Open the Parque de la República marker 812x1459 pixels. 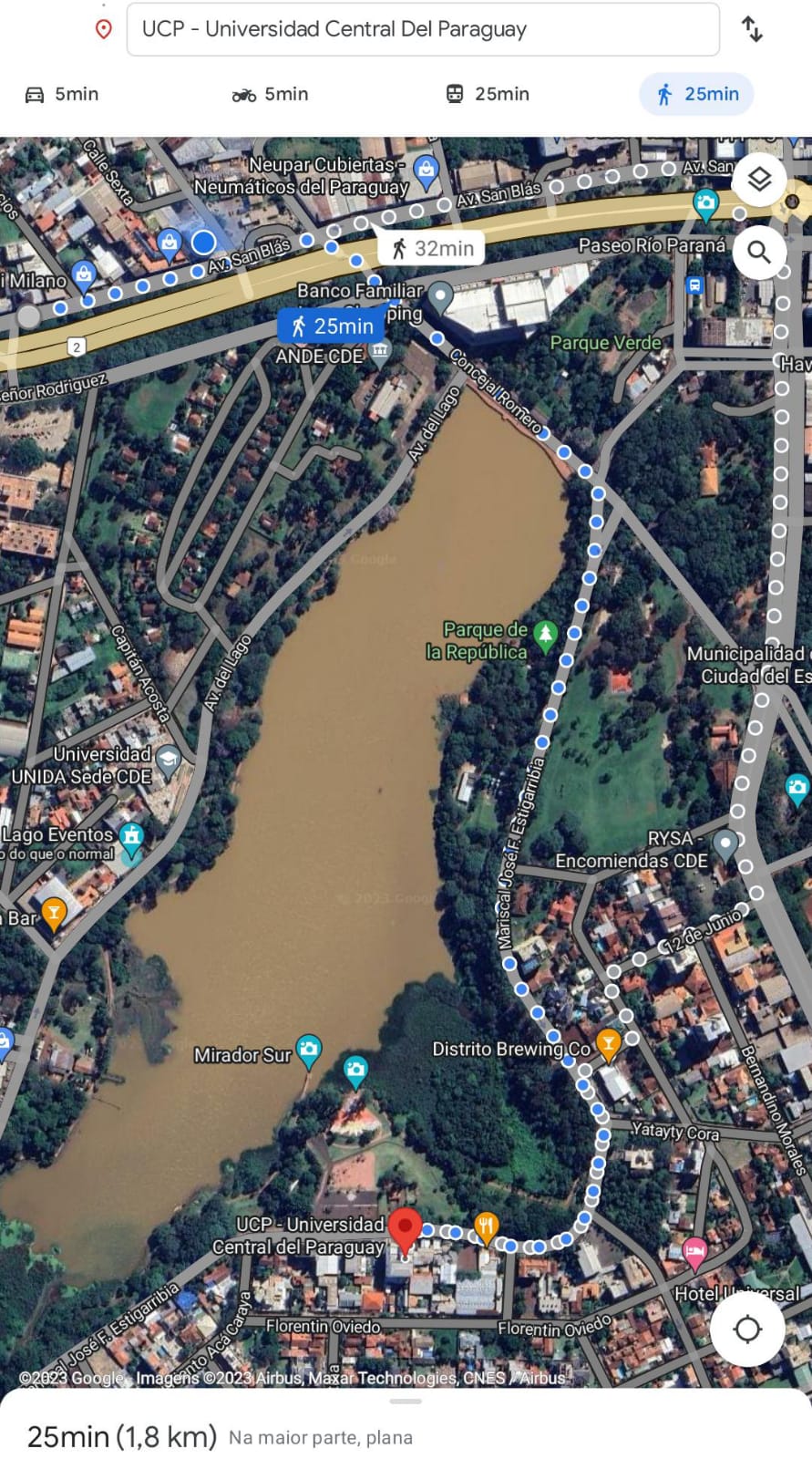coord(545,635)
